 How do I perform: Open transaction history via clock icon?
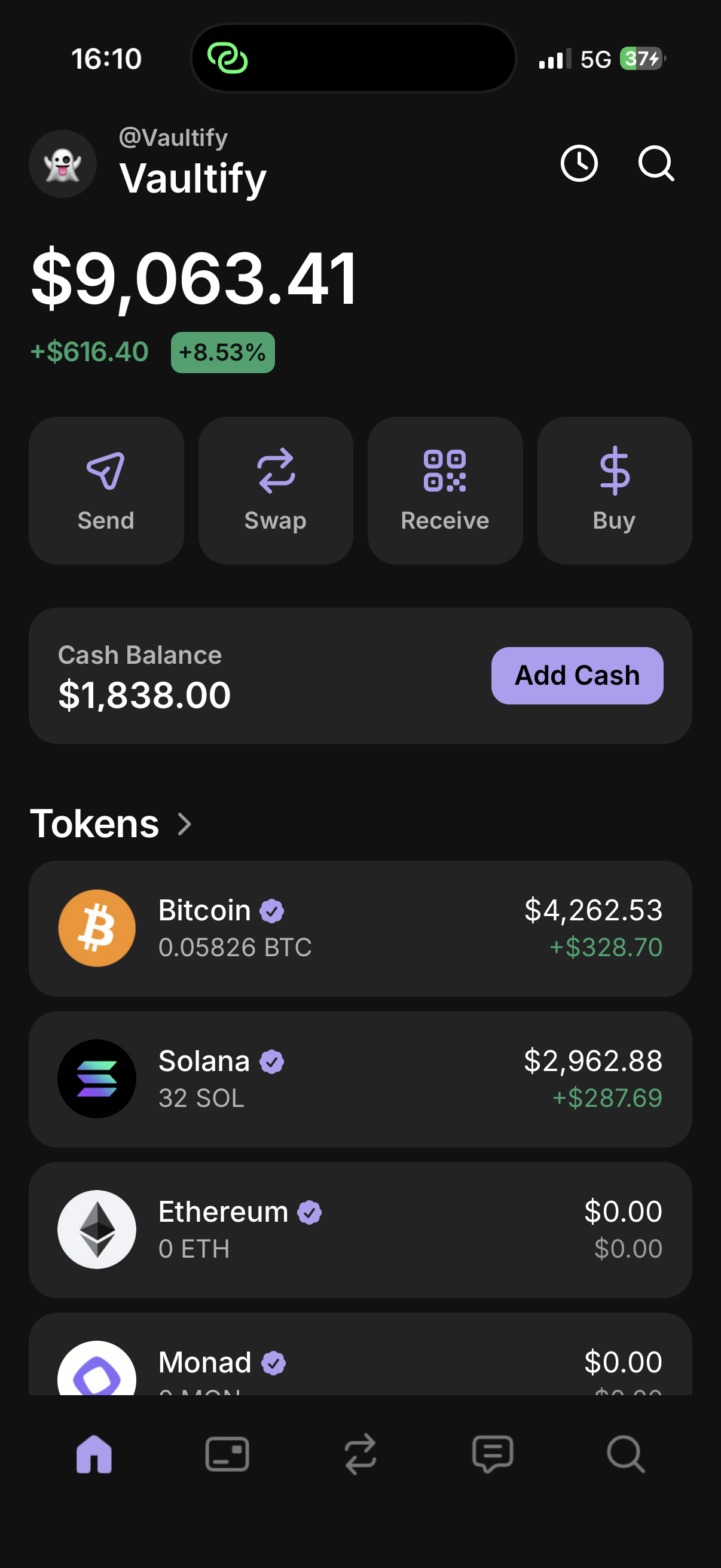[x=579, y=163]
